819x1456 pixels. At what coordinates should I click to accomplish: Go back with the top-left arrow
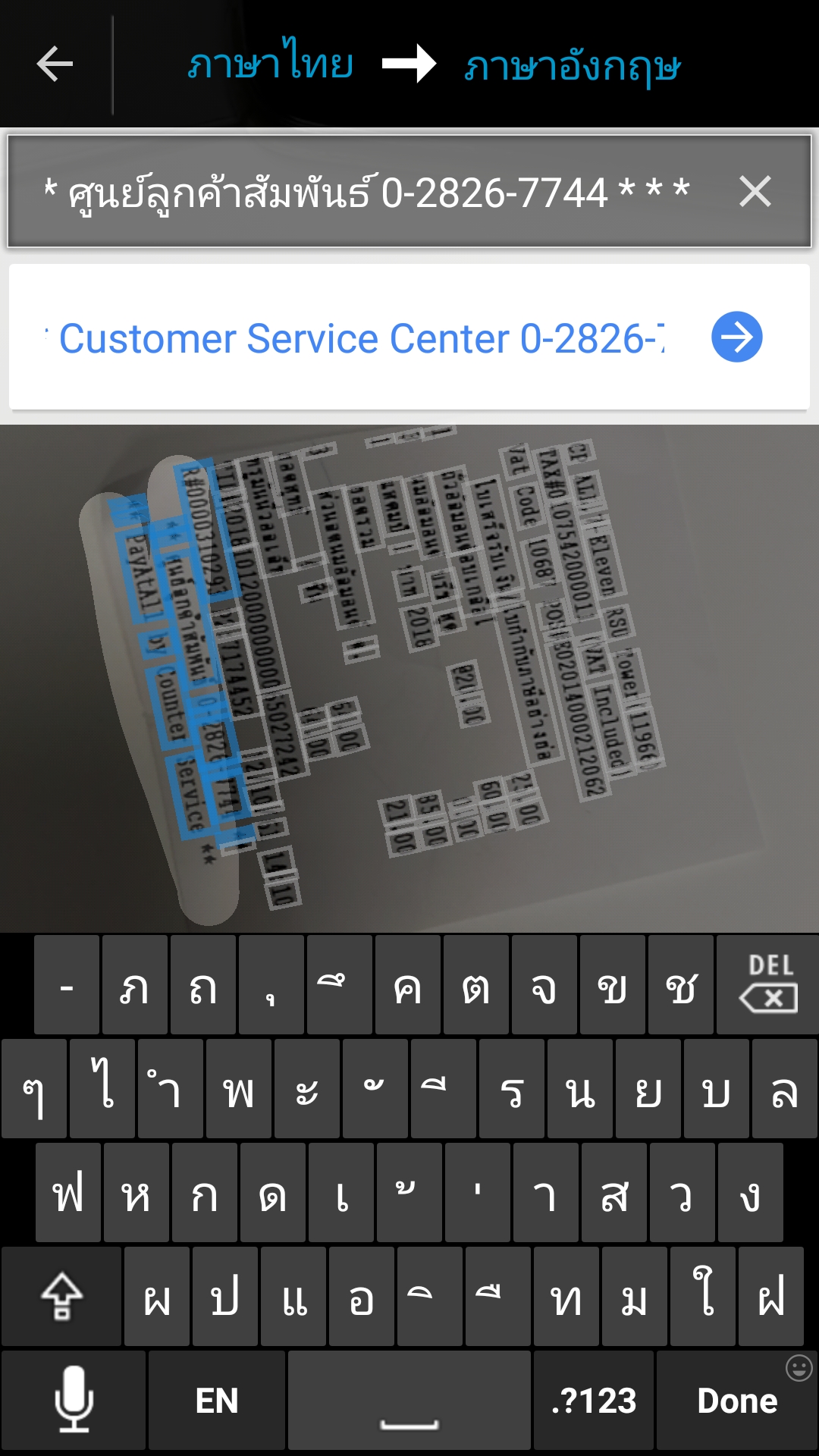click(x=55, y=64)
